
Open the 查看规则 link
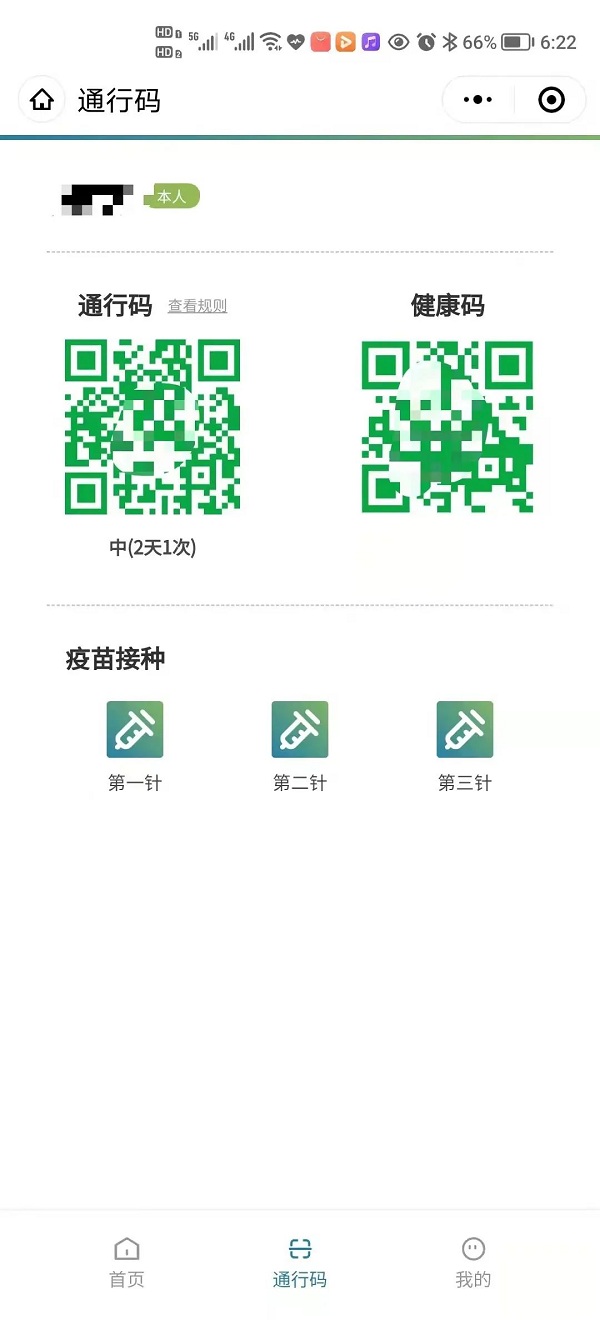[197, 306]
